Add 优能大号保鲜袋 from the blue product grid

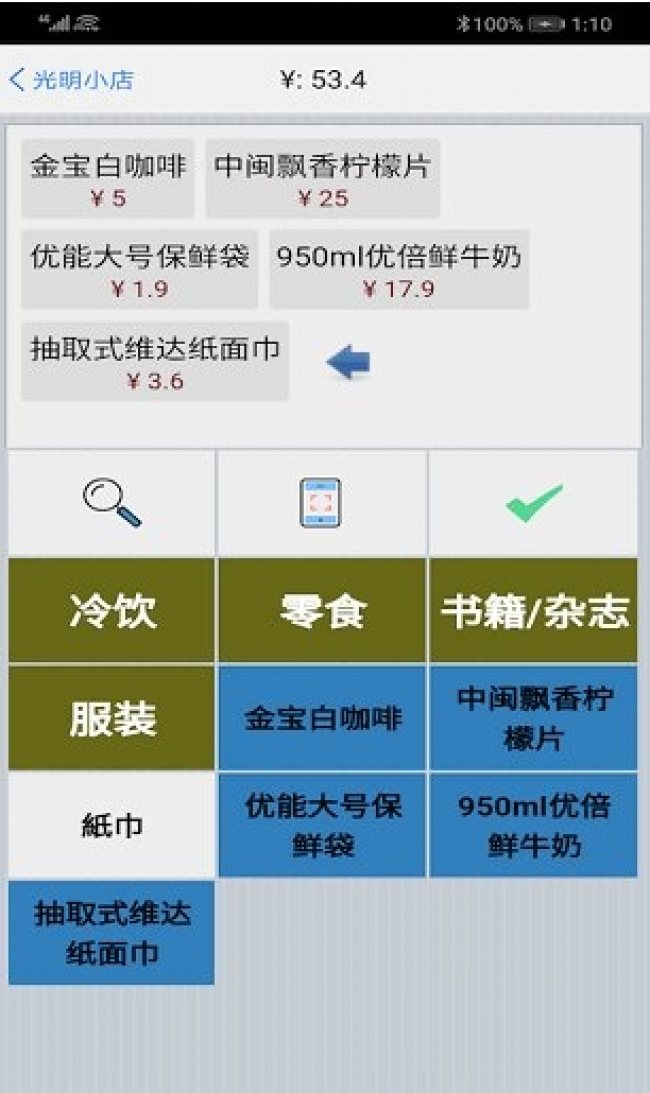[x=321, y=825]
